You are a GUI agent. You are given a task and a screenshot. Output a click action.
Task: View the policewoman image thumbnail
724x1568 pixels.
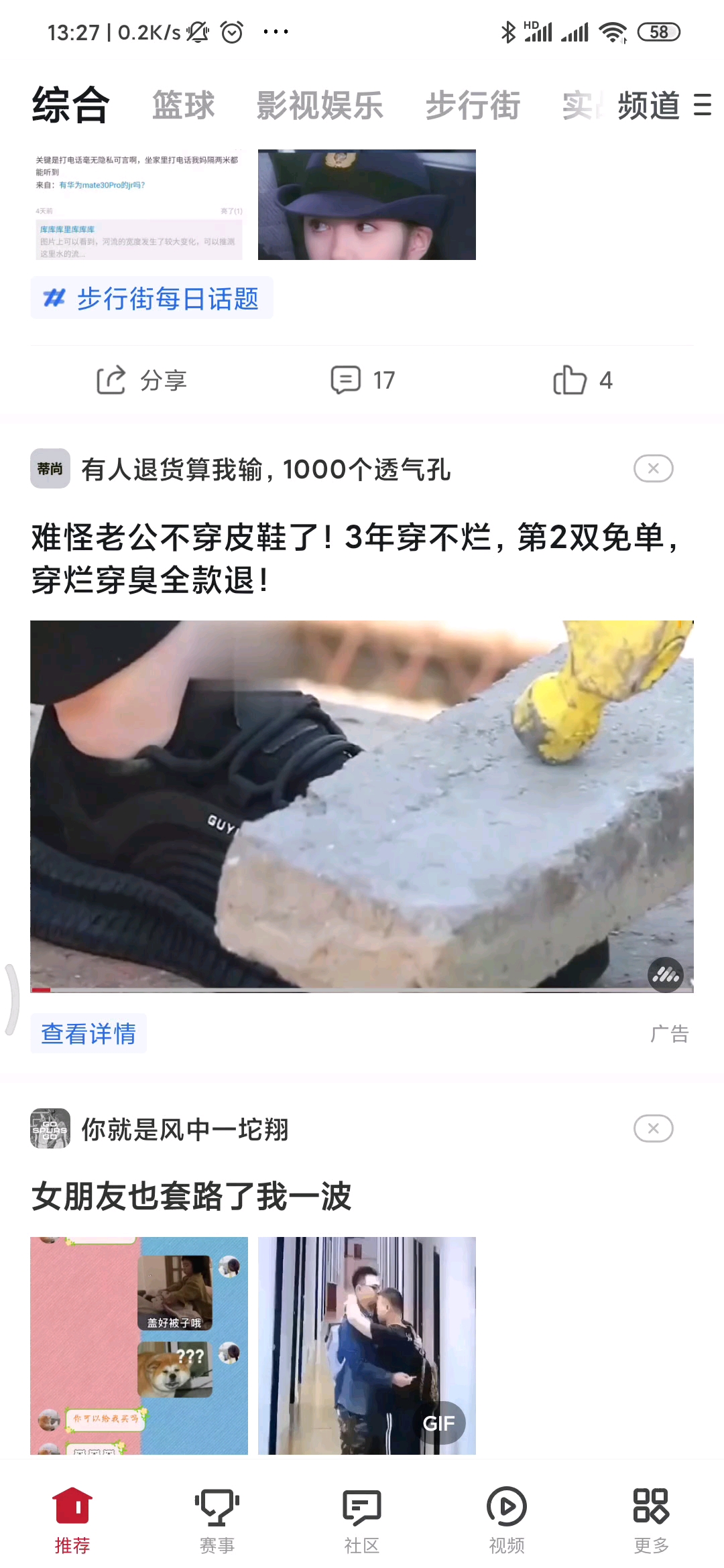(x=367, y=204)
